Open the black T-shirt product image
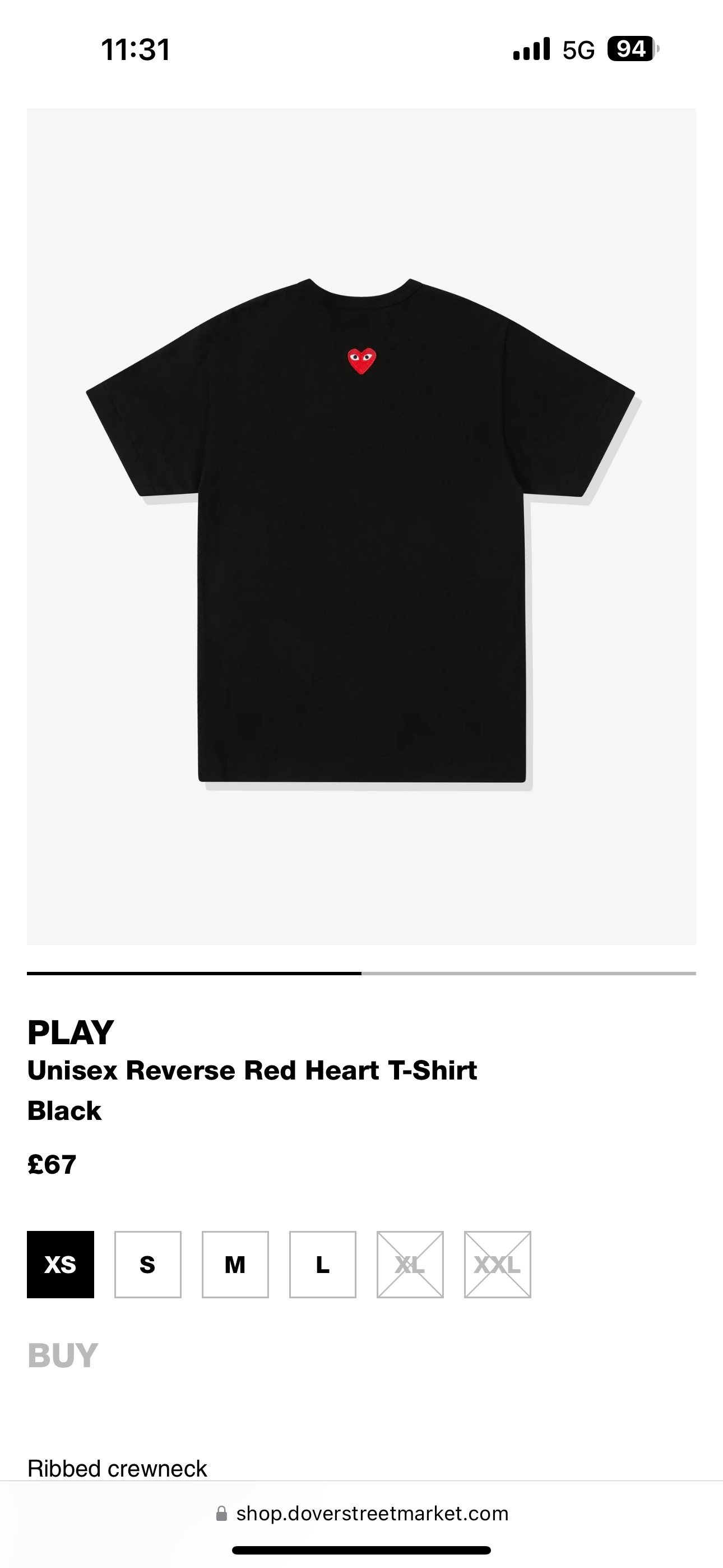Screen dimensions: 723x1568 coord(361,527)
